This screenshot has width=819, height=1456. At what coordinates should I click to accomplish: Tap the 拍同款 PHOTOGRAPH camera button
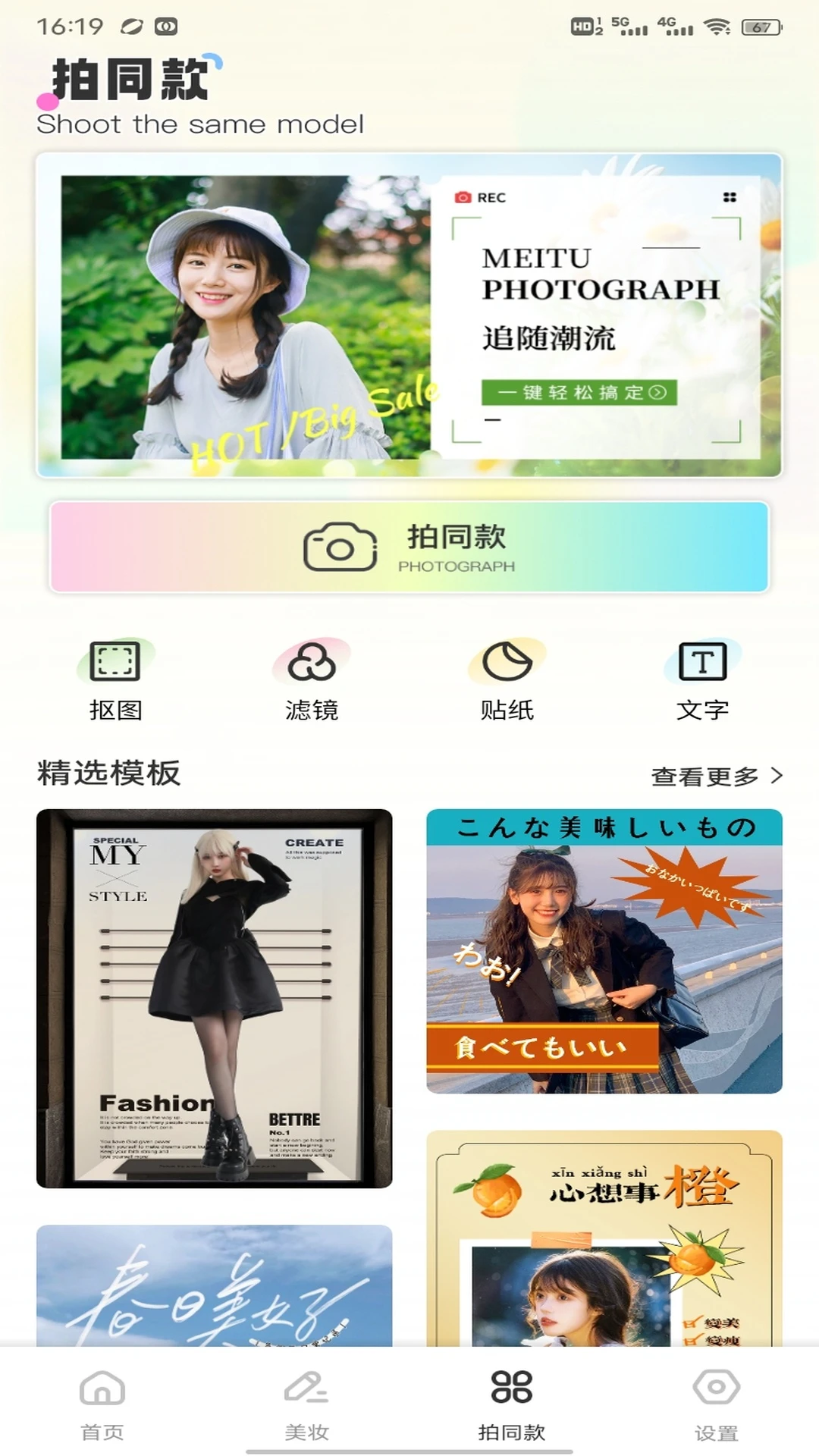(x=409, y=547)
